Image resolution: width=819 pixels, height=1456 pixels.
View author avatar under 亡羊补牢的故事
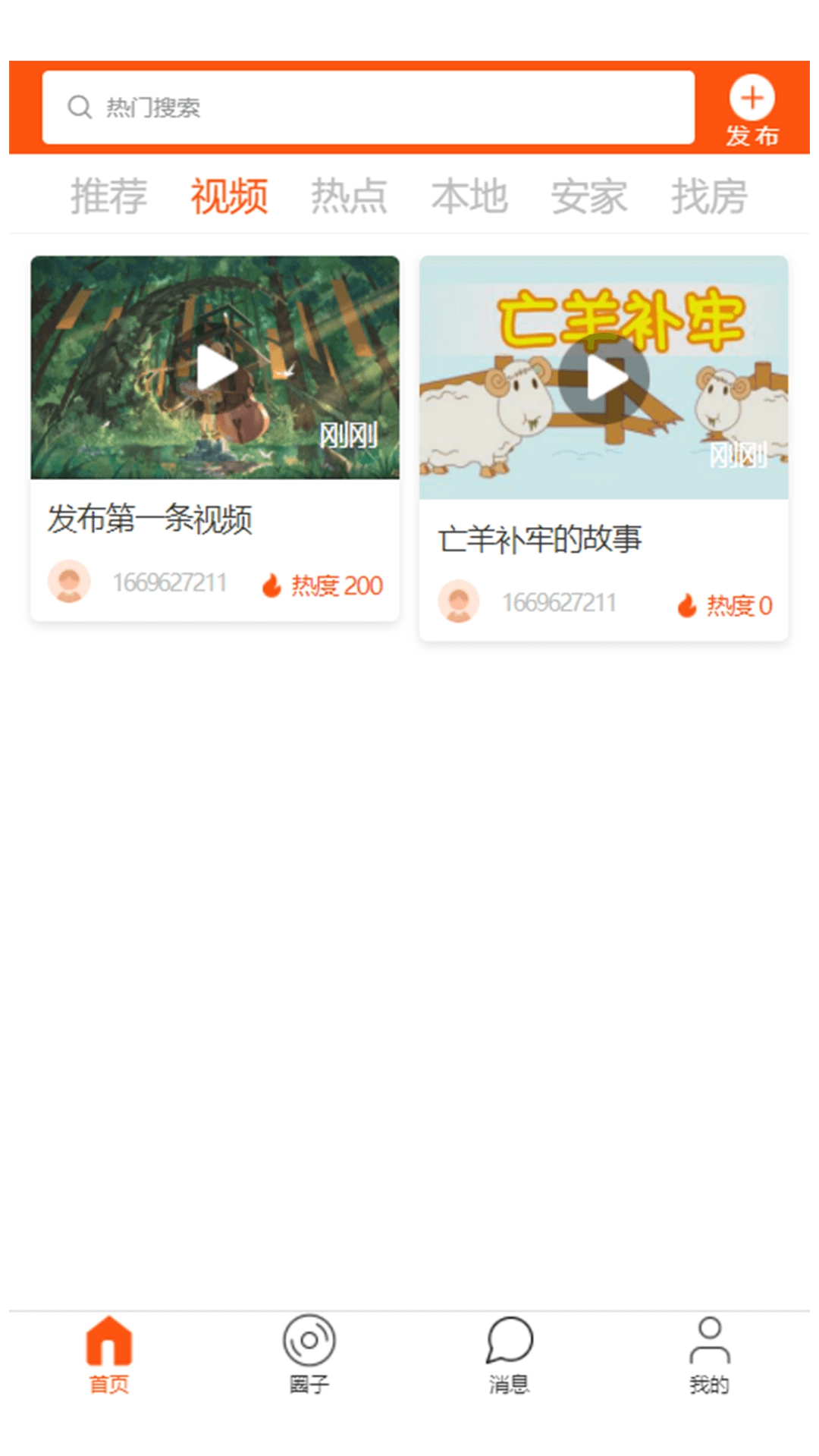[459, 602]
